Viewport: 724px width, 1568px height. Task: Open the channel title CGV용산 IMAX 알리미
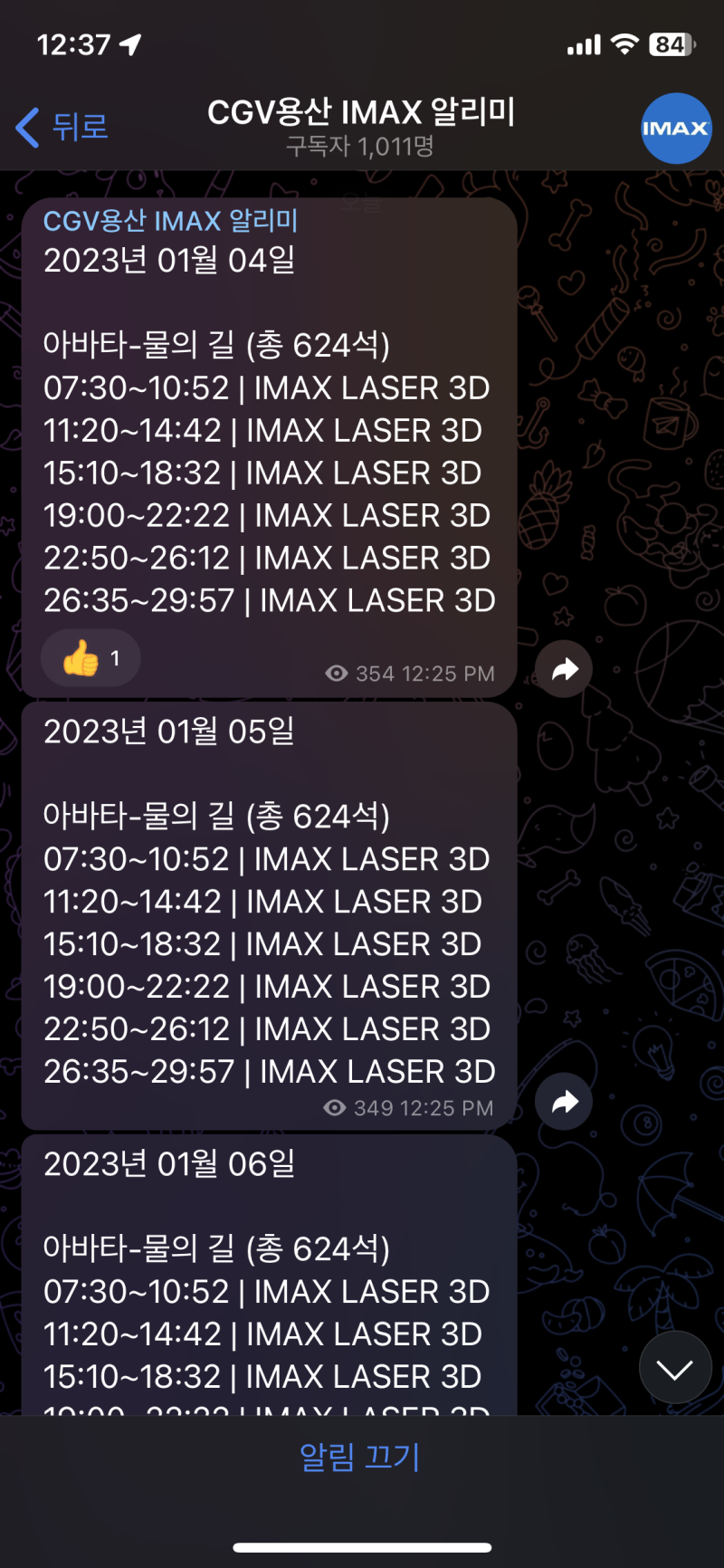[362, 113]
